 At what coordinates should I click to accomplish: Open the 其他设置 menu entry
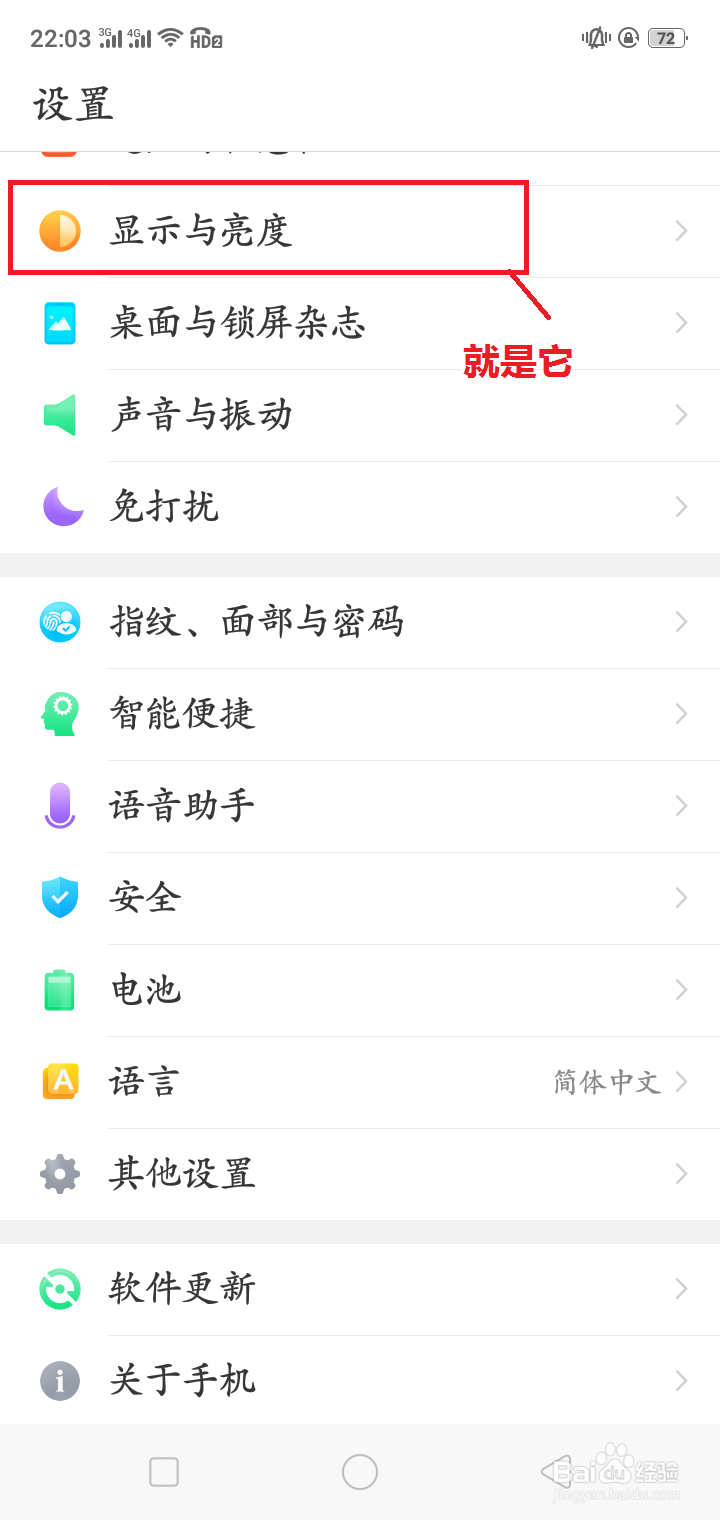coord(300,1173)
